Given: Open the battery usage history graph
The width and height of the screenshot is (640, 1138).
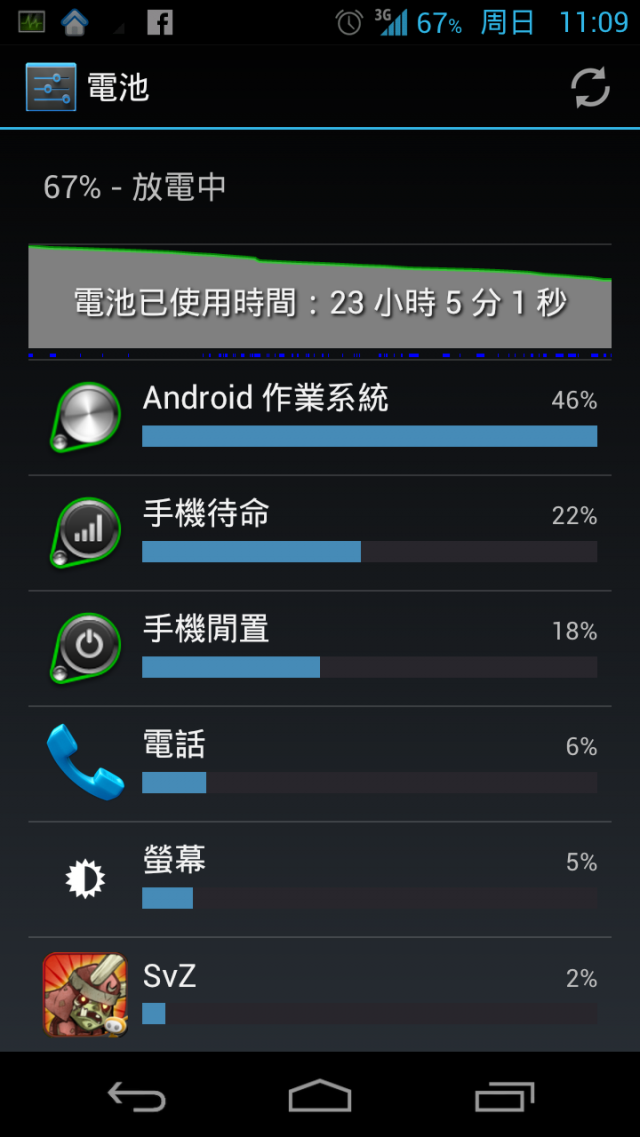Looking at the screenshot, I should tap(320, 300).
